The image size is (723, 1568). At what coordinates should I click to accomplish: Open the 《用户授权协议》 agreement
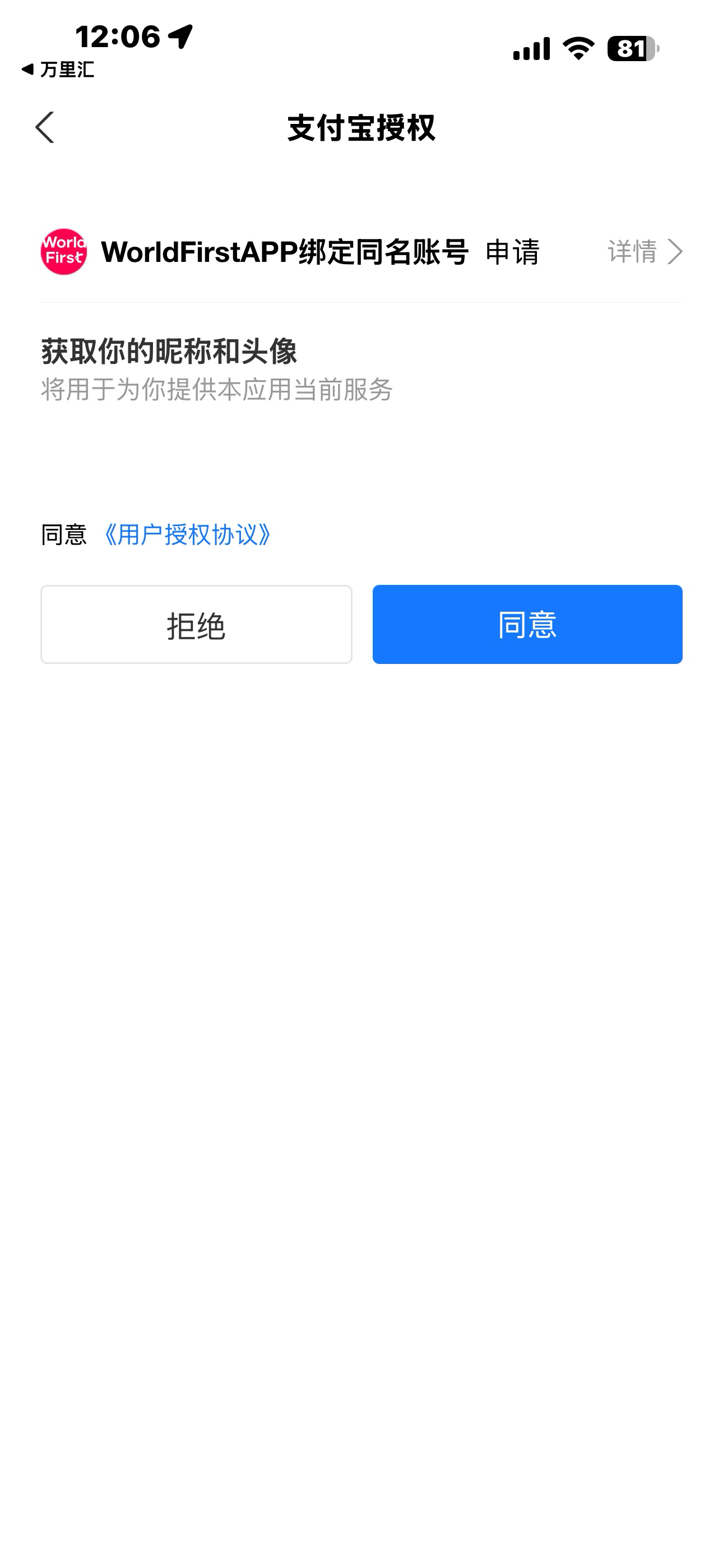(x=186, y=534)
